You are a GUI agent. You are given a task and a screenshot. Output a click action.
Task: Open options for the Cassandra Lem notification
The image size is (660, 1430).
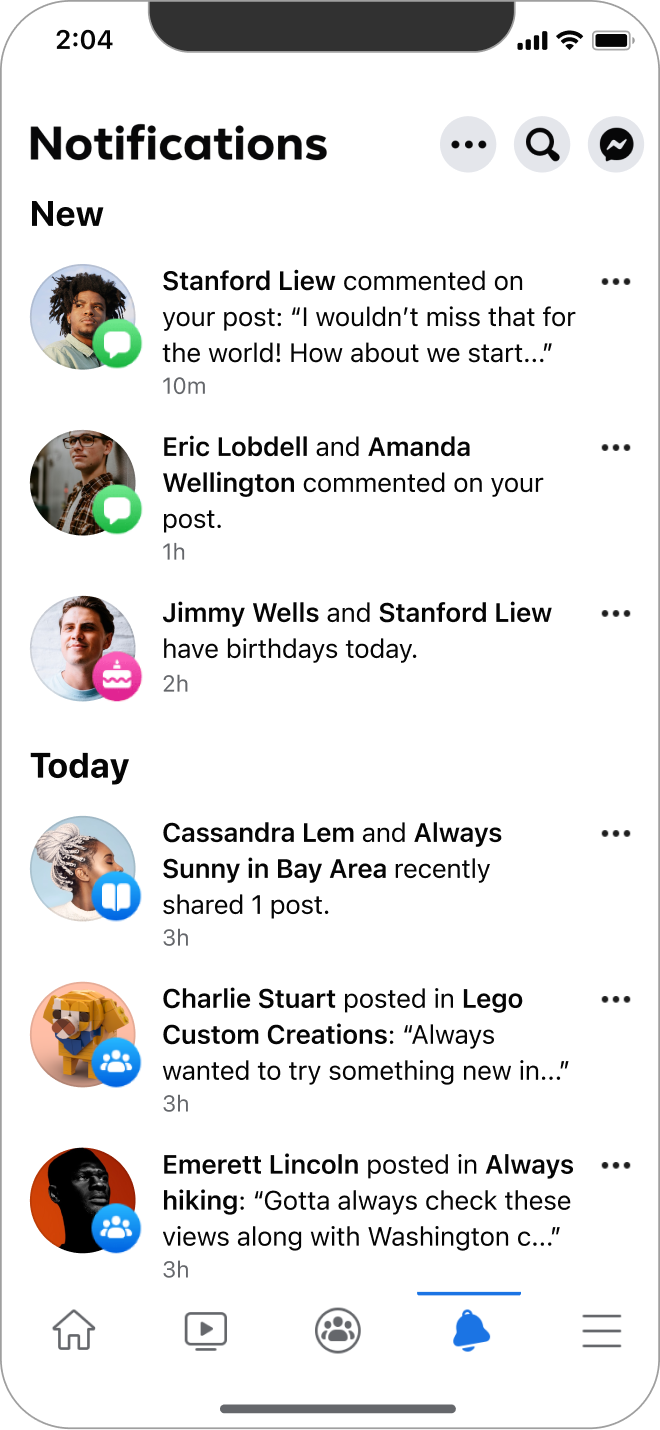(x=616, y=834)
